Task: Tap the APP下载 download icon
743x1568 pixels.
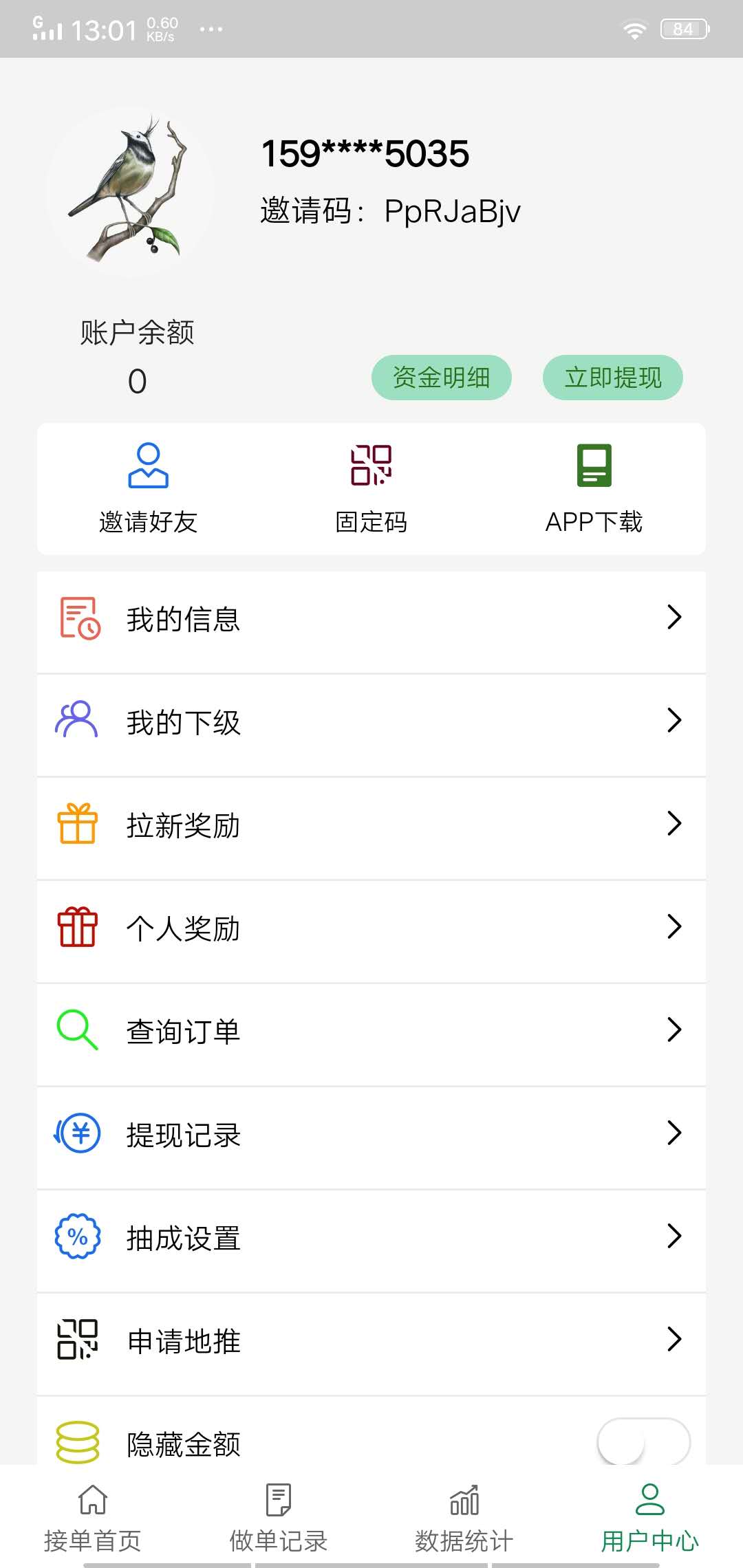Action: pos(594,466)
